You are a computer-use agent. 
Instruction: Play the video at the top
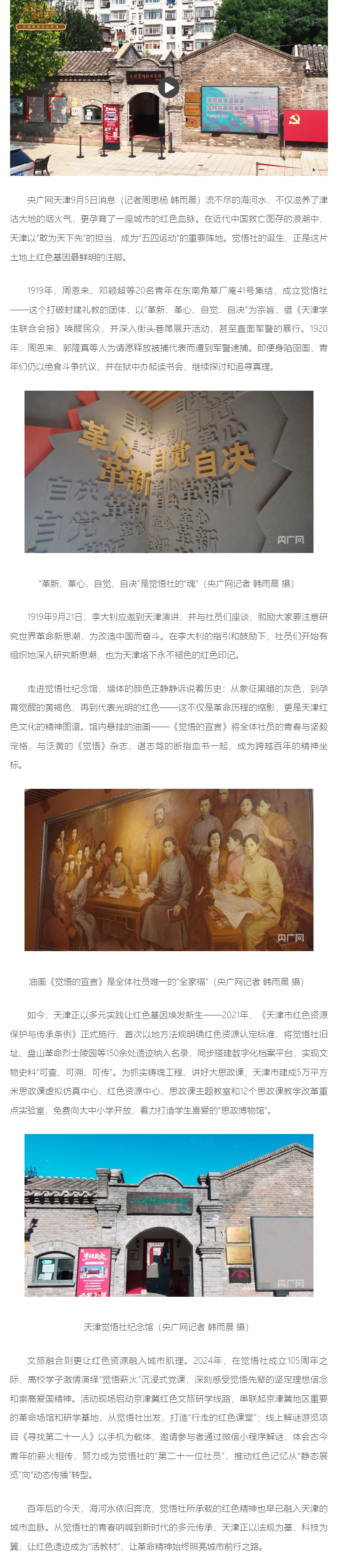click(x=169, y=87)
